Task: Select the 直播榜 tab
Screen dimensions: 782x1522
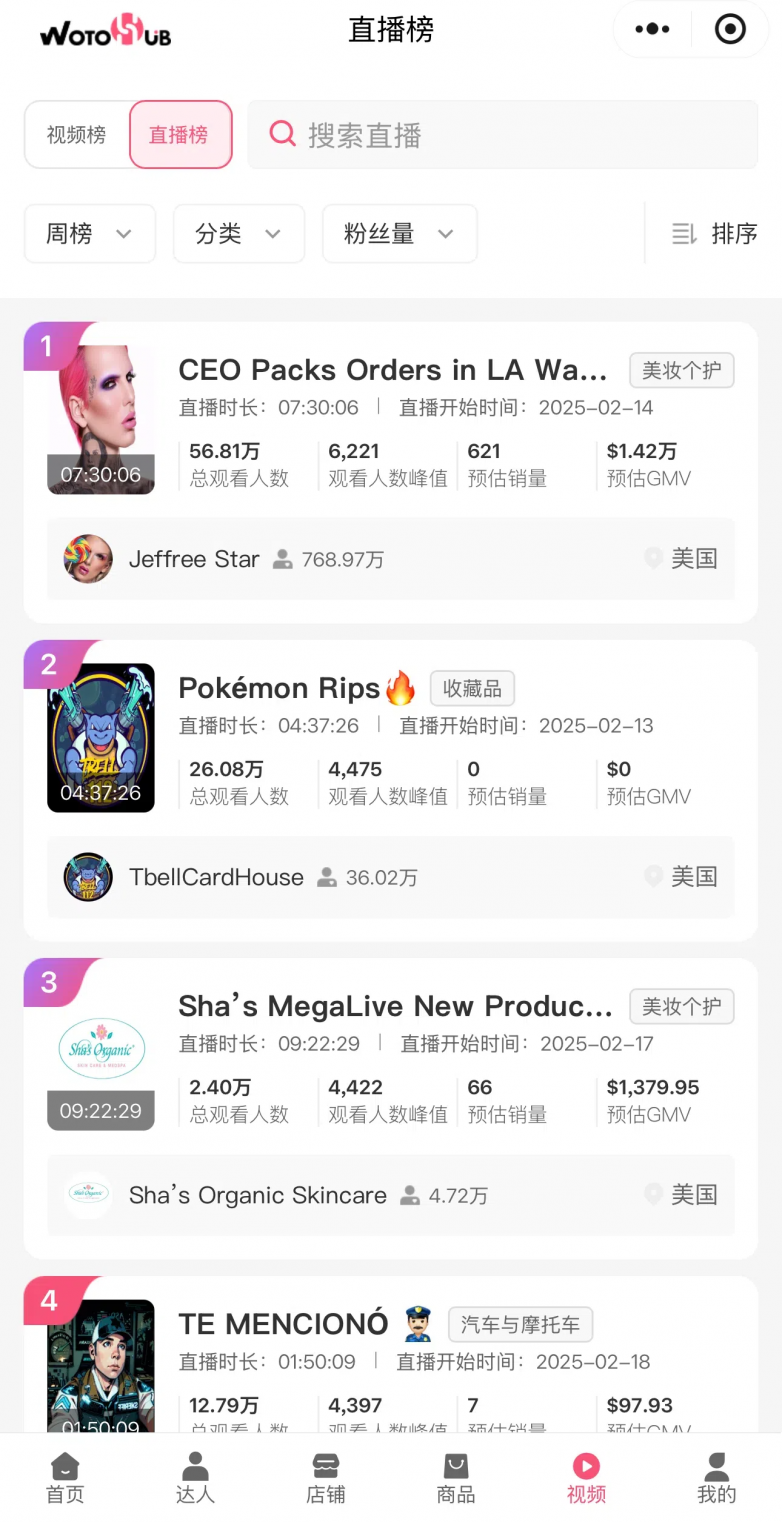Action: pyautogui.click(x=179, y=135)
